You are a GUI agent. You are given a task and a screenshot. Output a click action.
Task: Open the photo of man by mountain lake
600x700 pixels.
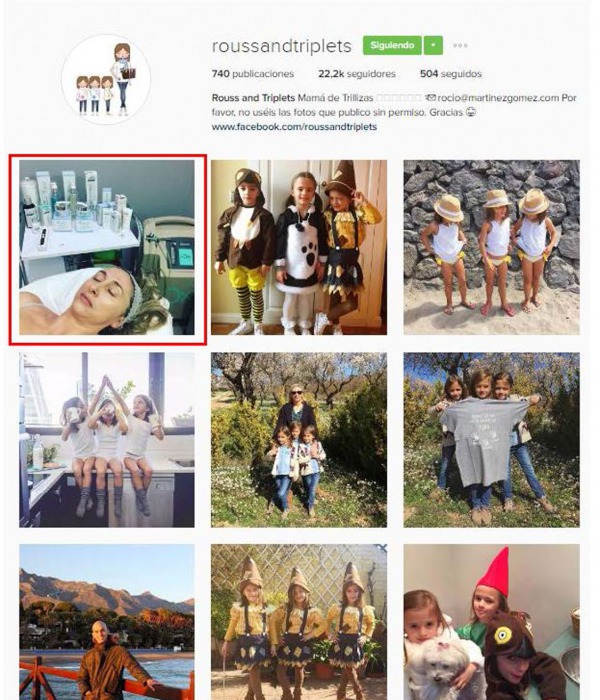pyautogui.click(x=107, y=620)
